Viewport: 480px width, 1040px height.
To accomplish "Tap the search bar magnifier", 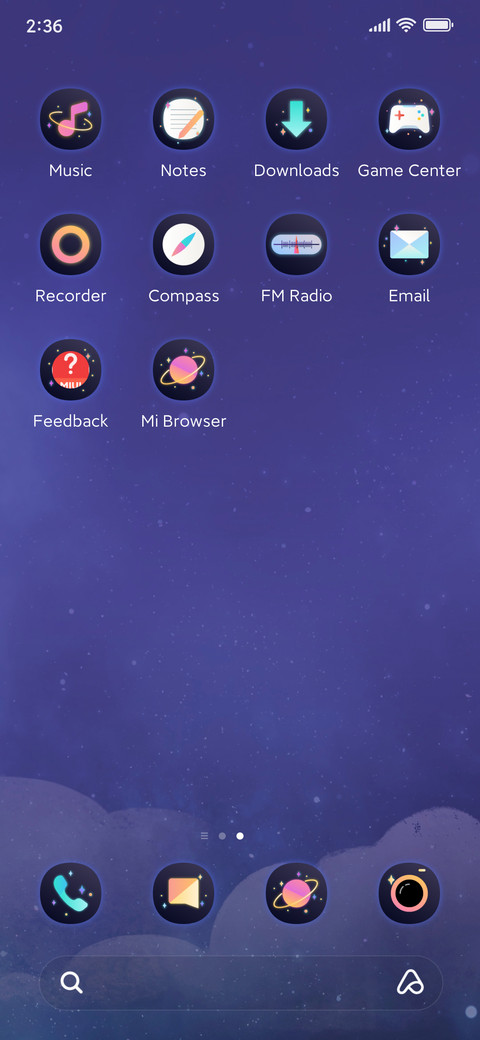I will [x=72, y=982].
